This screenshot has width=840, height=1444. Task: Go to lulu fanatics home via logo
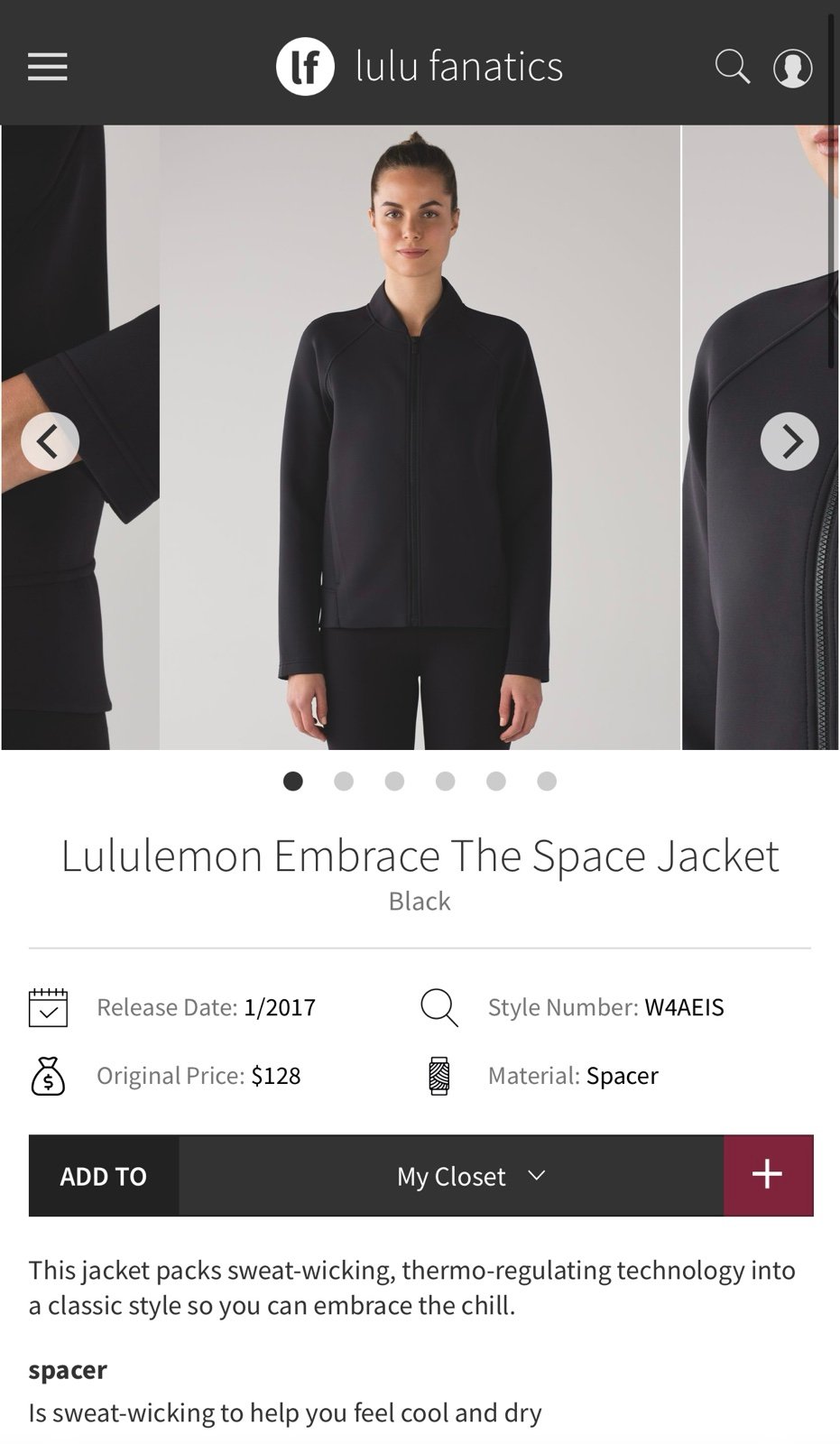point(420,67)
